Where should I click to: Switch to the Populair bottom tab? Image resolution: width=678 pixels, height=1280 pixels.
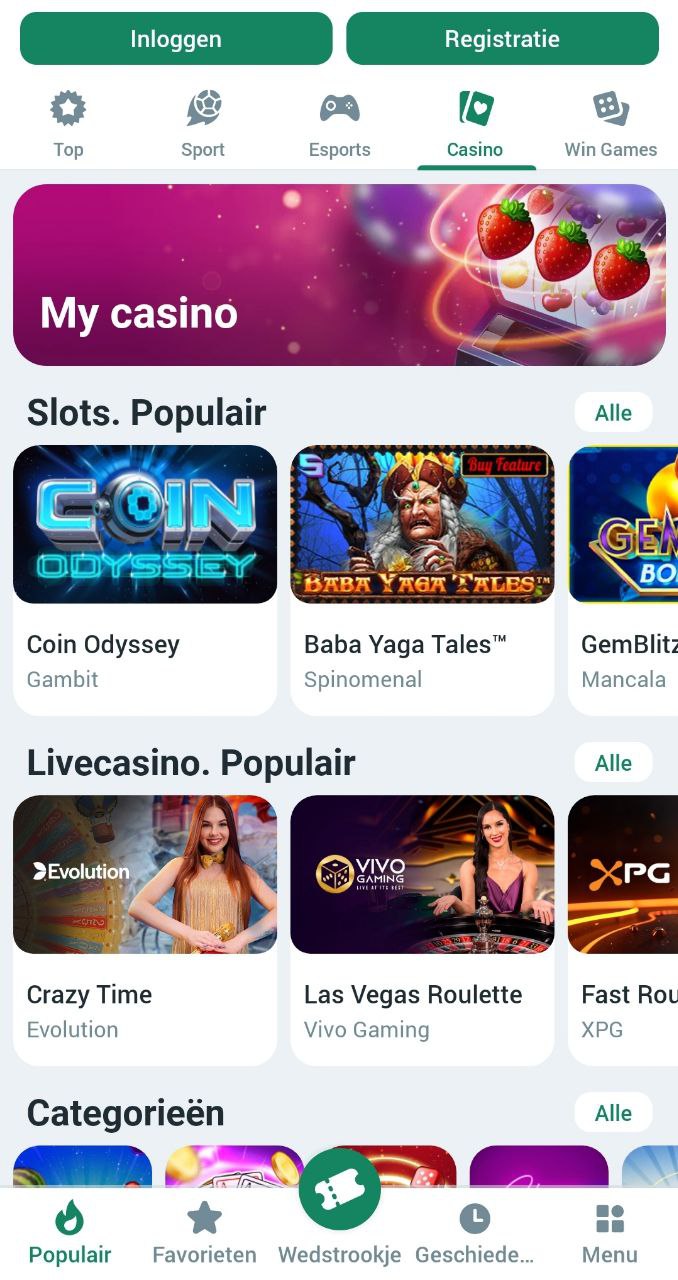[x=70, y=1233]
